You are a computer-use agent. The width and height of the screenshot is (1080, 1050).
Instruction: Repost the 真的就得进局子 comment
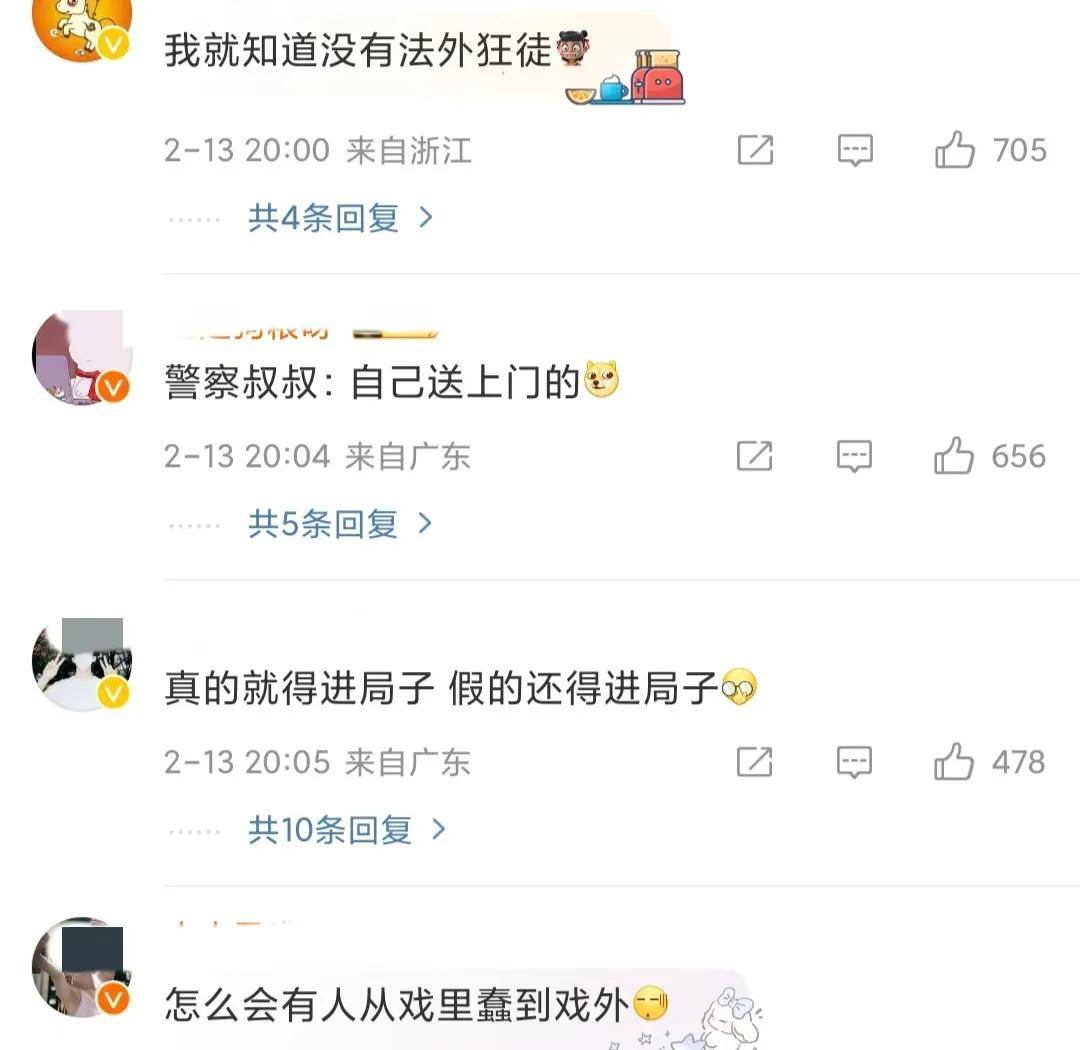point(755,763)
